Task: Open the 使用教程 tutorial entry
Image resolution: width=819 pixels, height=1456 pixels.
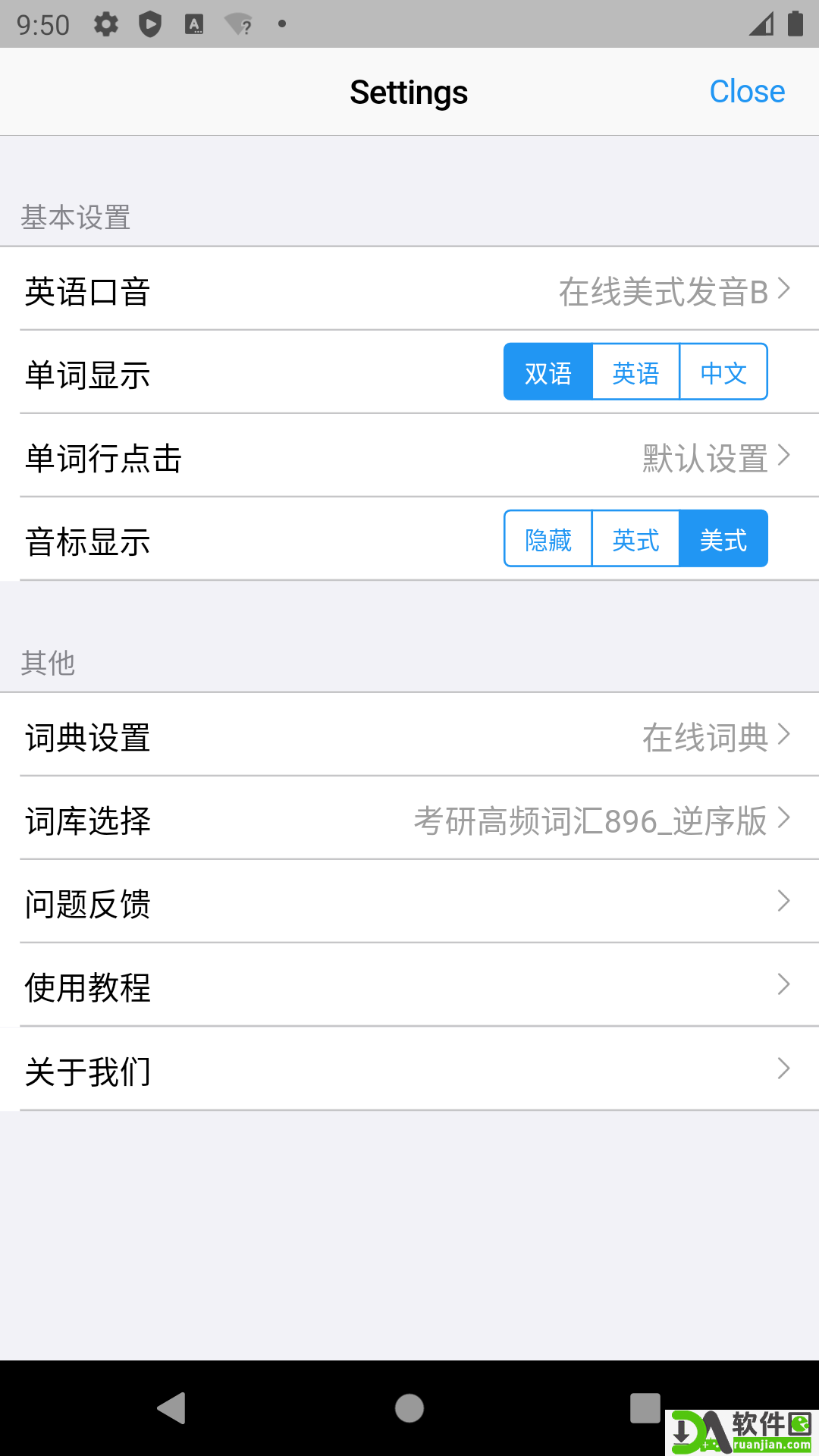Action: pyautogui.click(x=409, y=987)
